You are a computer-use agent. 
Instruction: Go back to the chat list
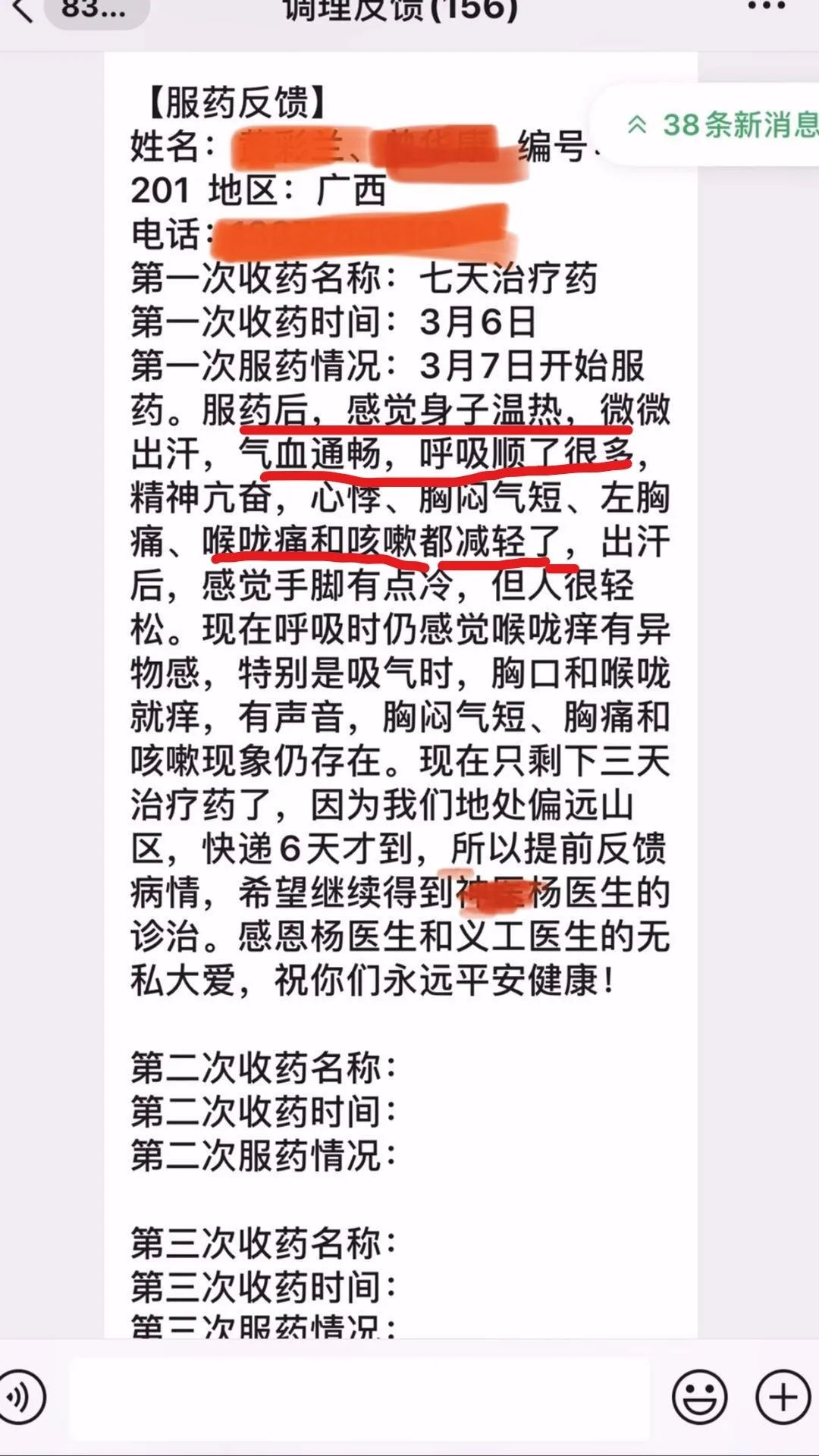pyautogui.click(x=23, y=11)
